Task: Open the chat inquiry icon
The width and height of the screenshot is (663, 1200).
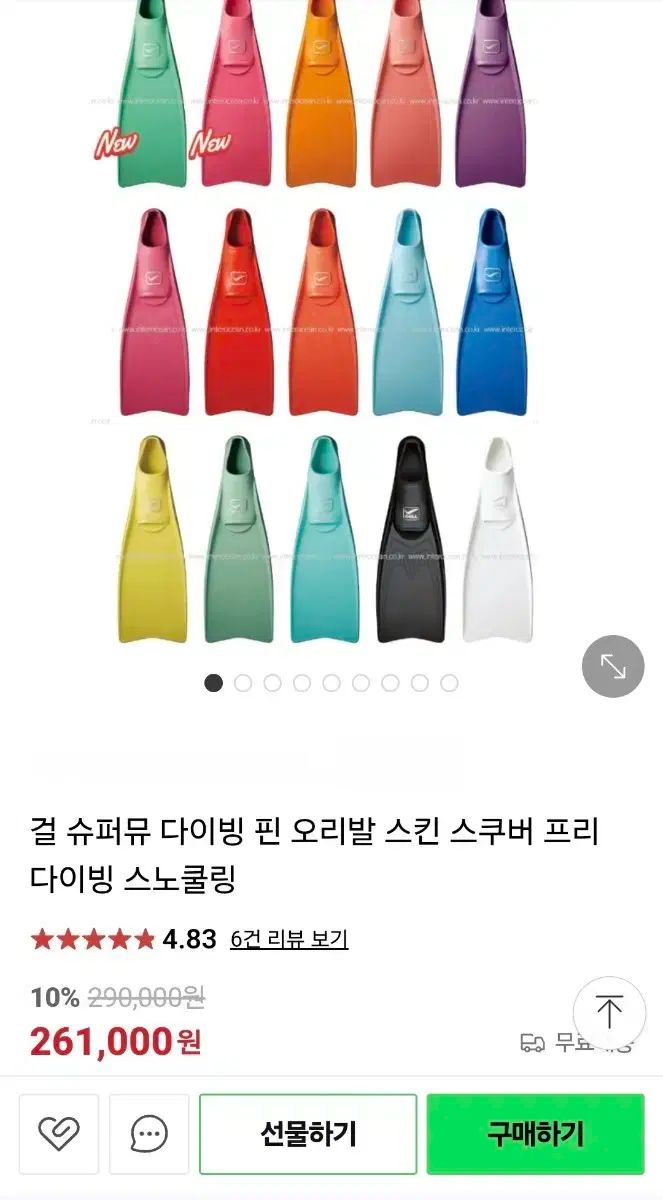Action: pyautogui.click(x=149, y=1134)
